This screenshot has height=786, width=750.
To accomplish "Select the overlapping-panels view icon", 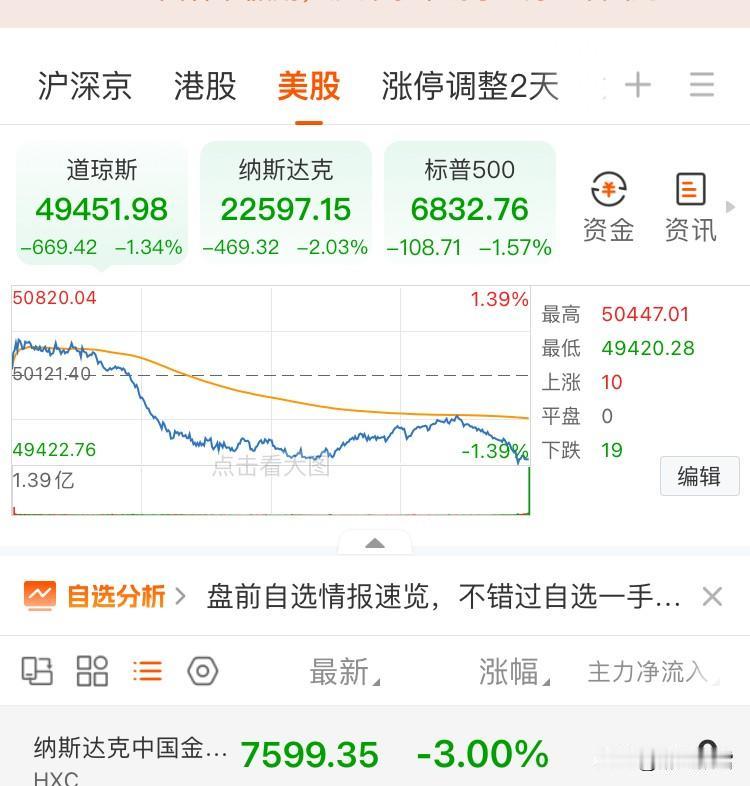I will 38,671.
